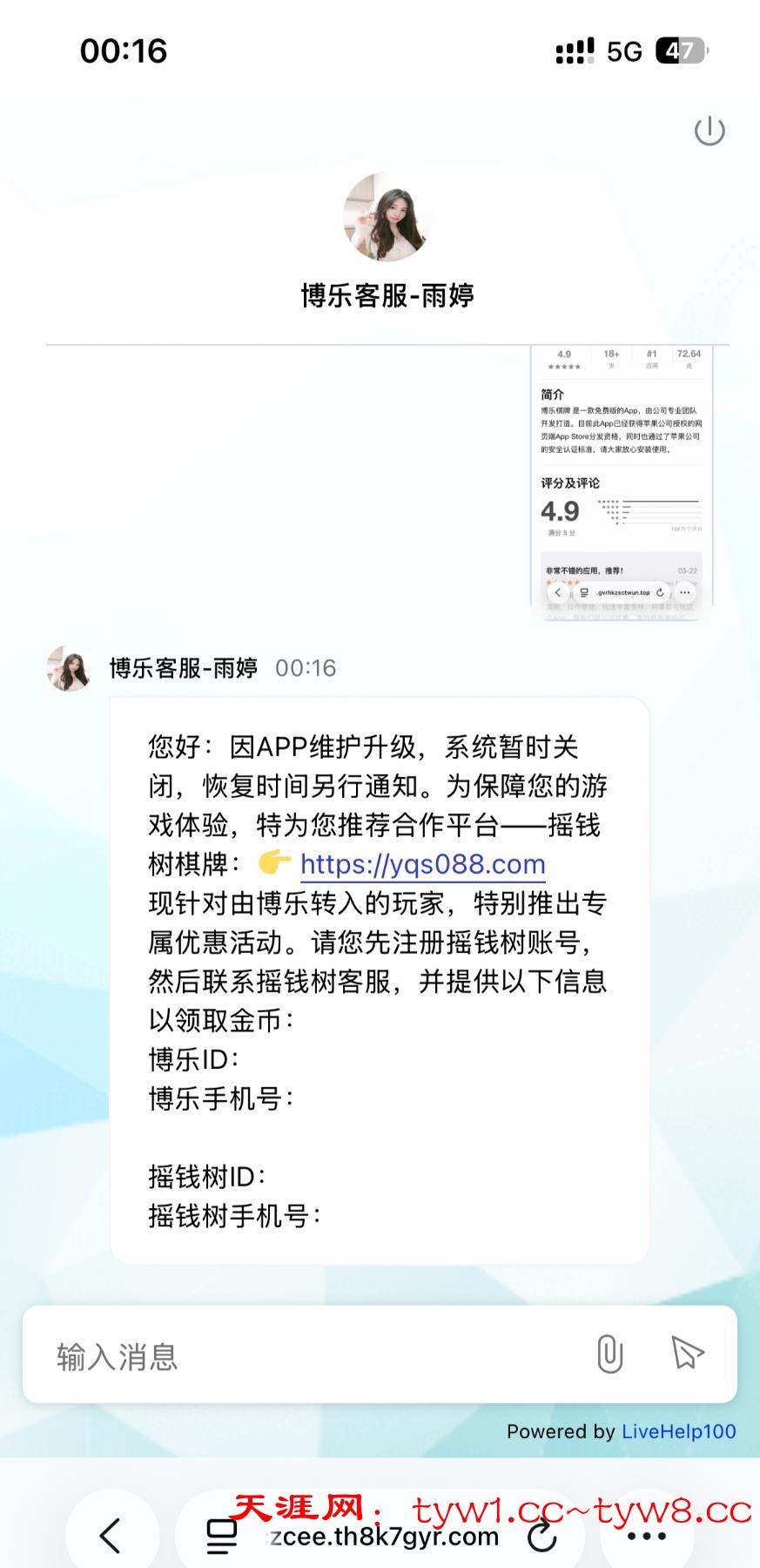Screen dimensions: 760x1568
Task: Tap the power icon to end chat
Action: [x=709, y=132]
